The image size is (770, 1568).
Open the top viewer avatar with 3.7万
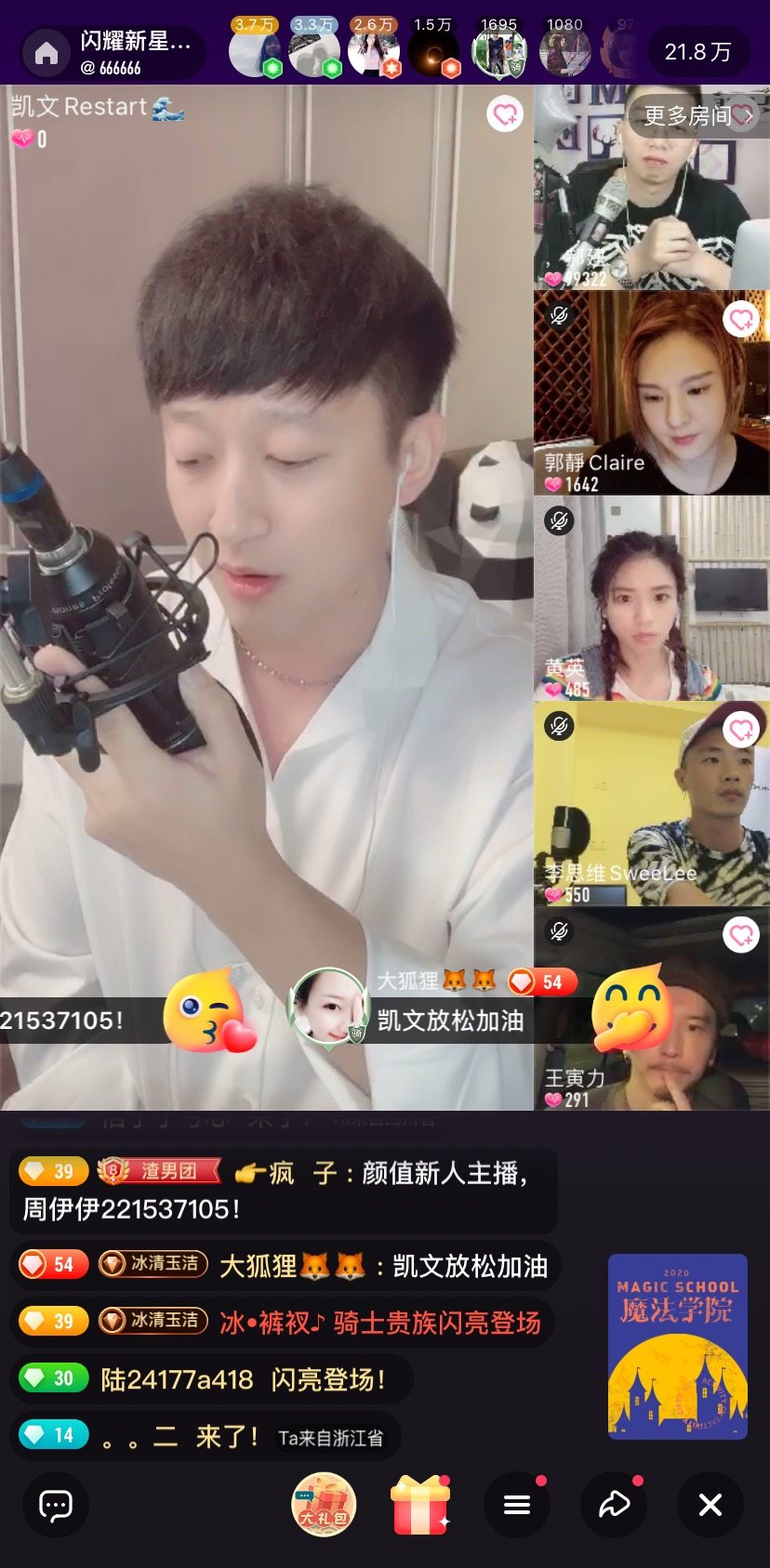click(255, 52)
